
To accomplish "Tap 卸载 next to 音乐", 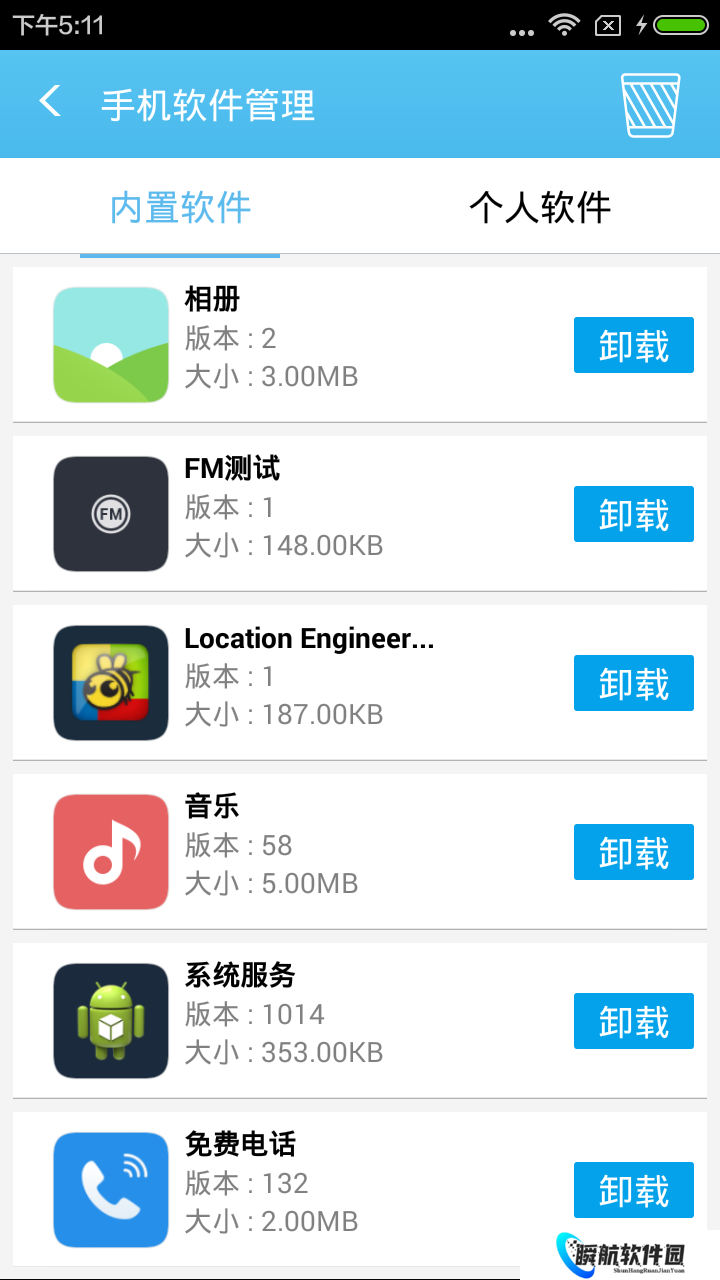I will [x=633, y=851].
